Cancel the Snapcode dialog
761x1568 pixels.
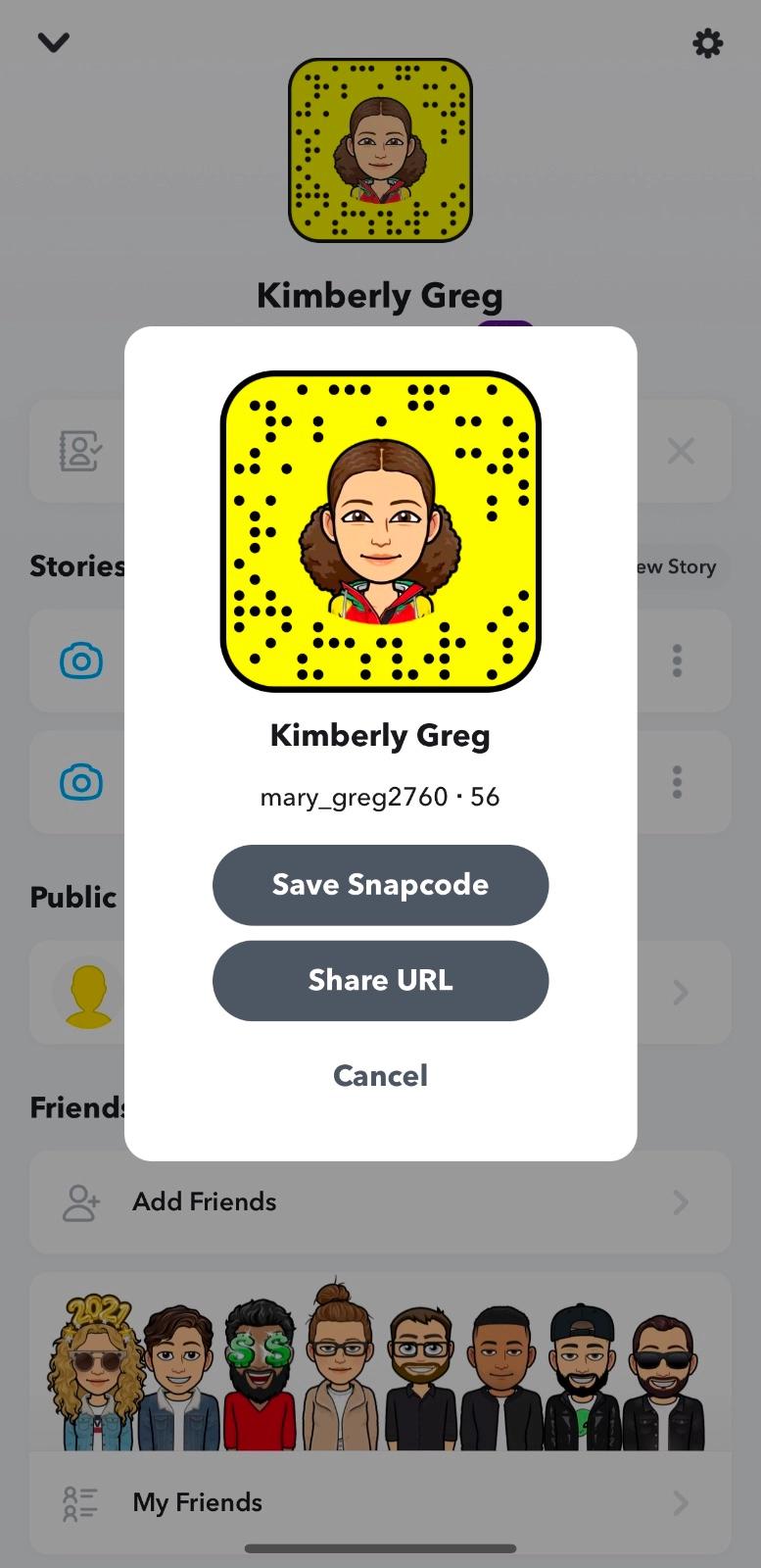(380, 1076)
